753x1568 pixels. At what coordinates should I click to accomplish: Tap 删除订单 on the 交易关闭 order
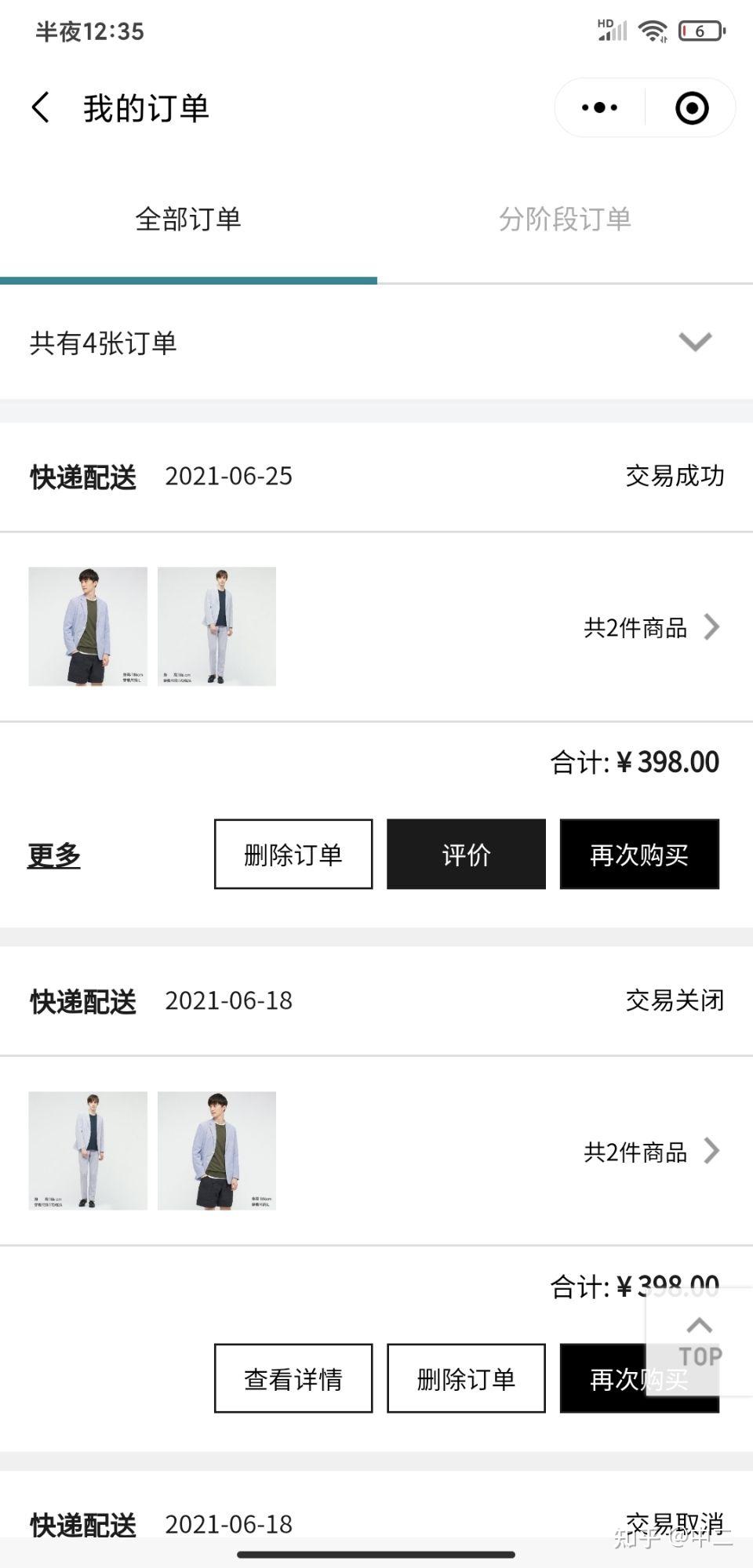click(x=466, y=1378)
